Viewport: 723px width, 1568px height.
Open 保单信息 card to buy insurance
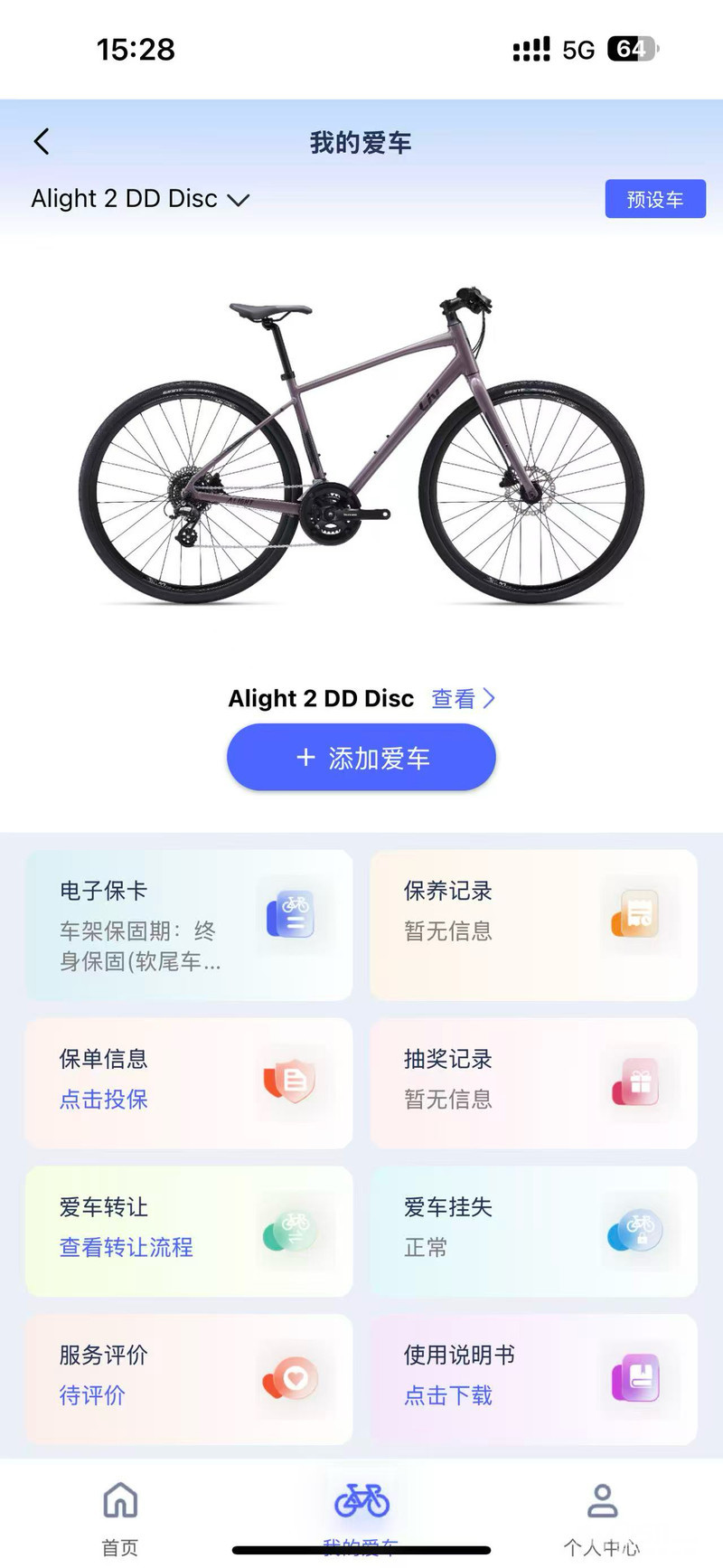point(188,1082)
